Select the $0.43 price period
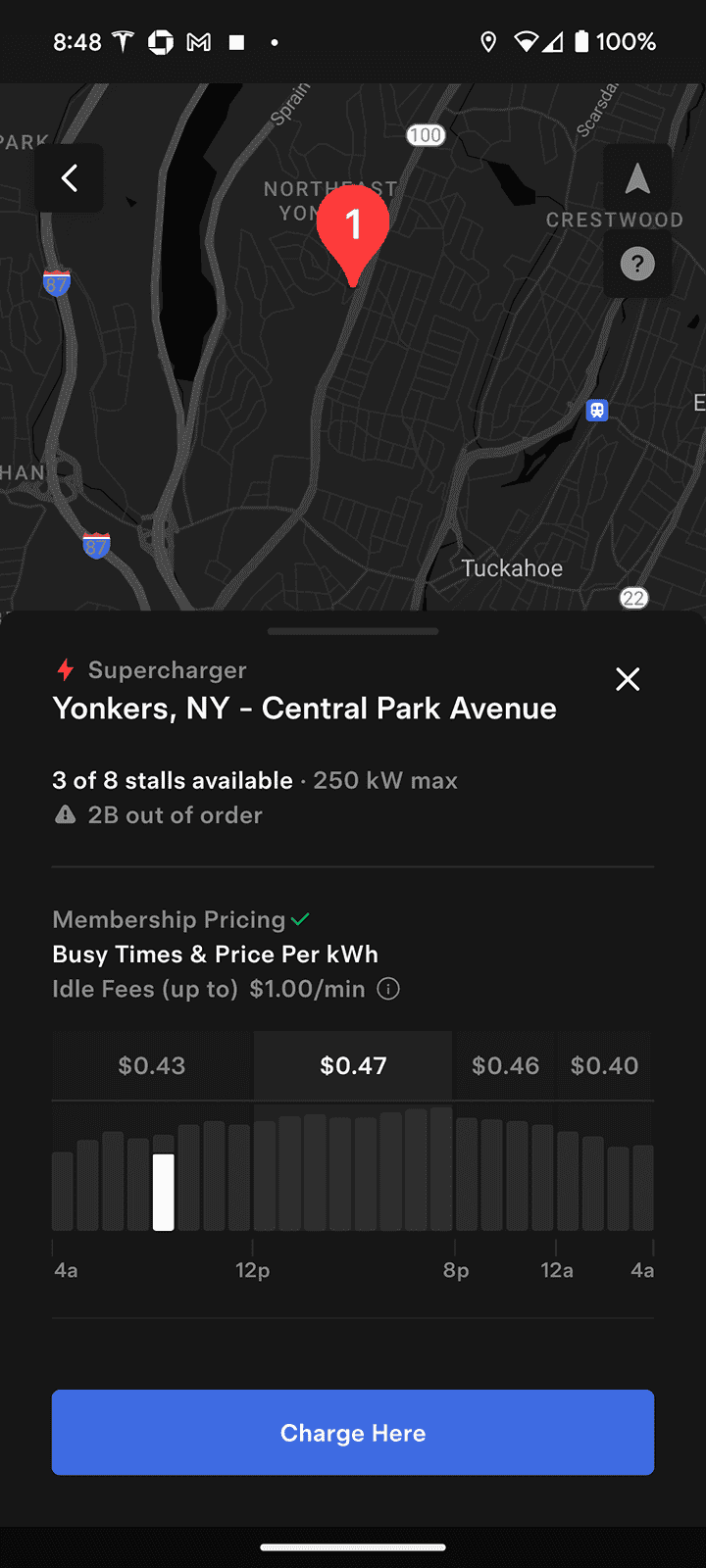The image size is (706, 1568). 152,1065
